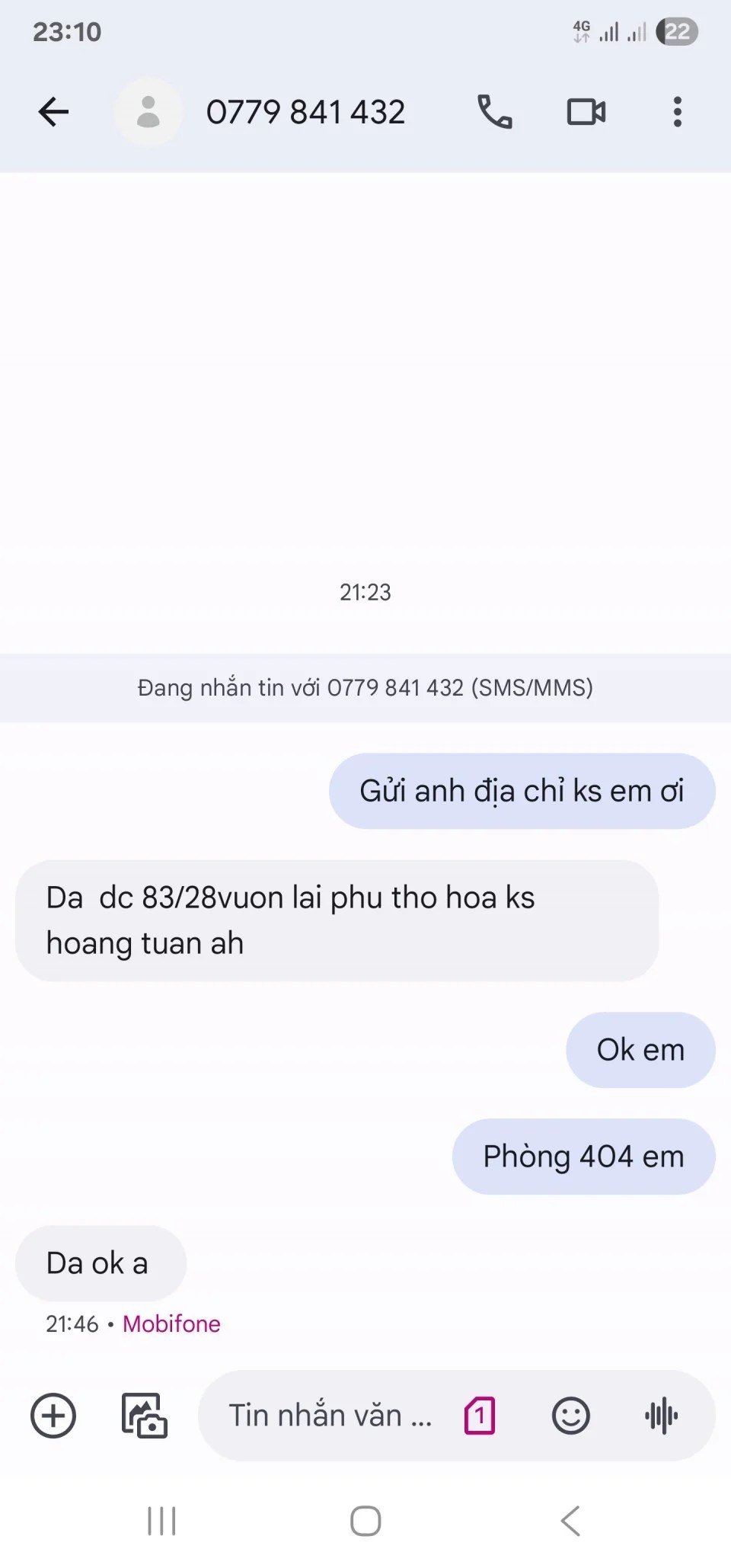Screen dimensions: 731x1568
Task: Start a voice call to 0779 841 432
Action: [x=495, y=112]
